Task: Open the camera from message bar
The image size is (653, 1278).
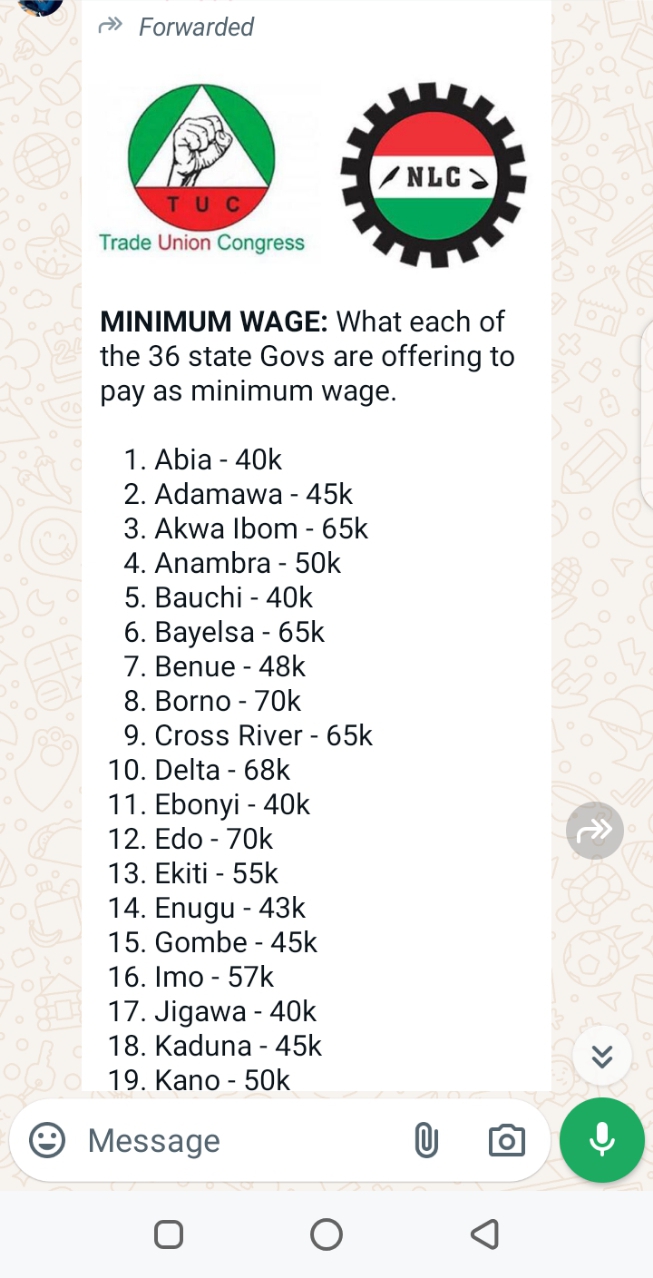Action: 506,1140
